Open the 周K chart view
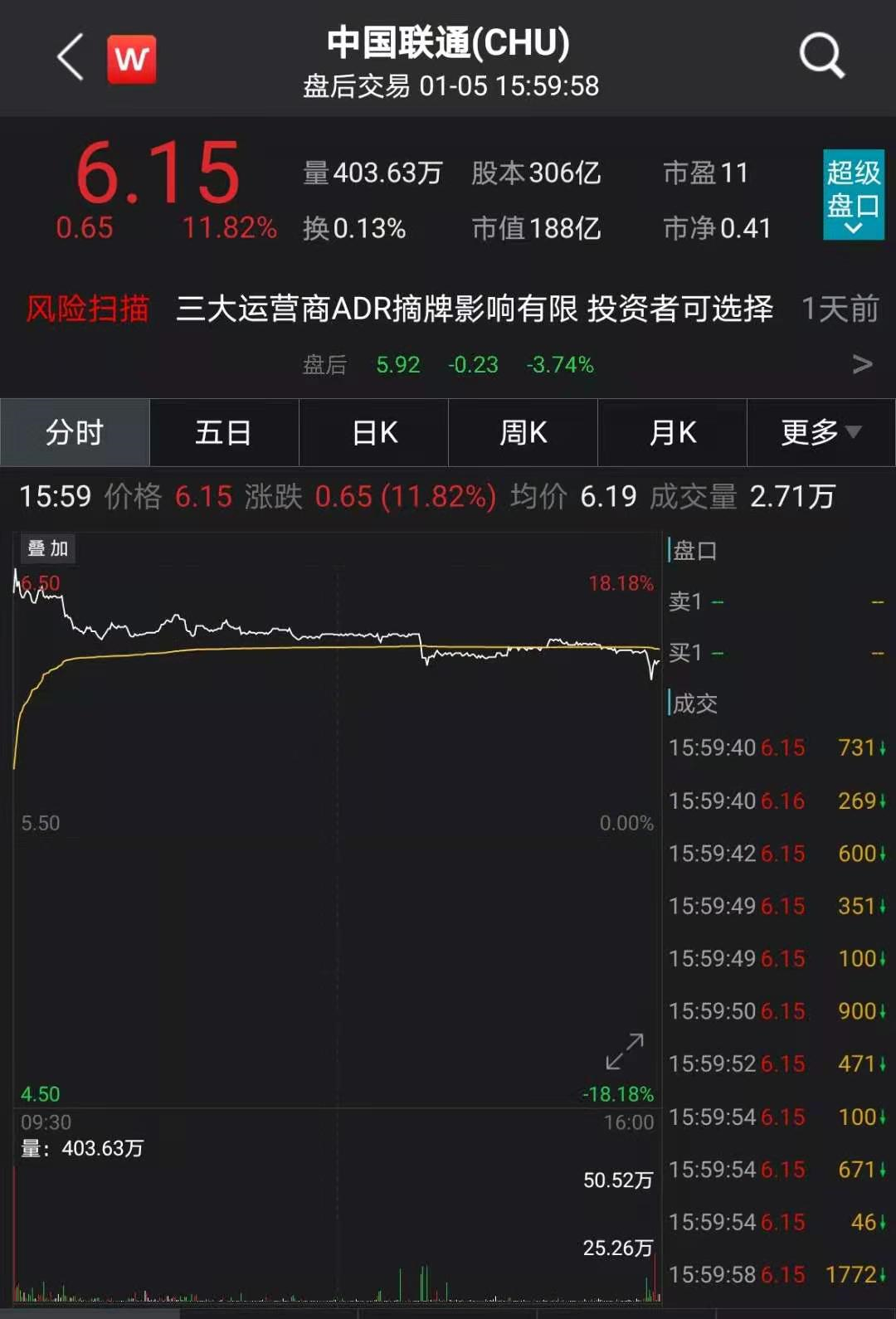Screen dimensions: 896x1319 tap(523, 432)
